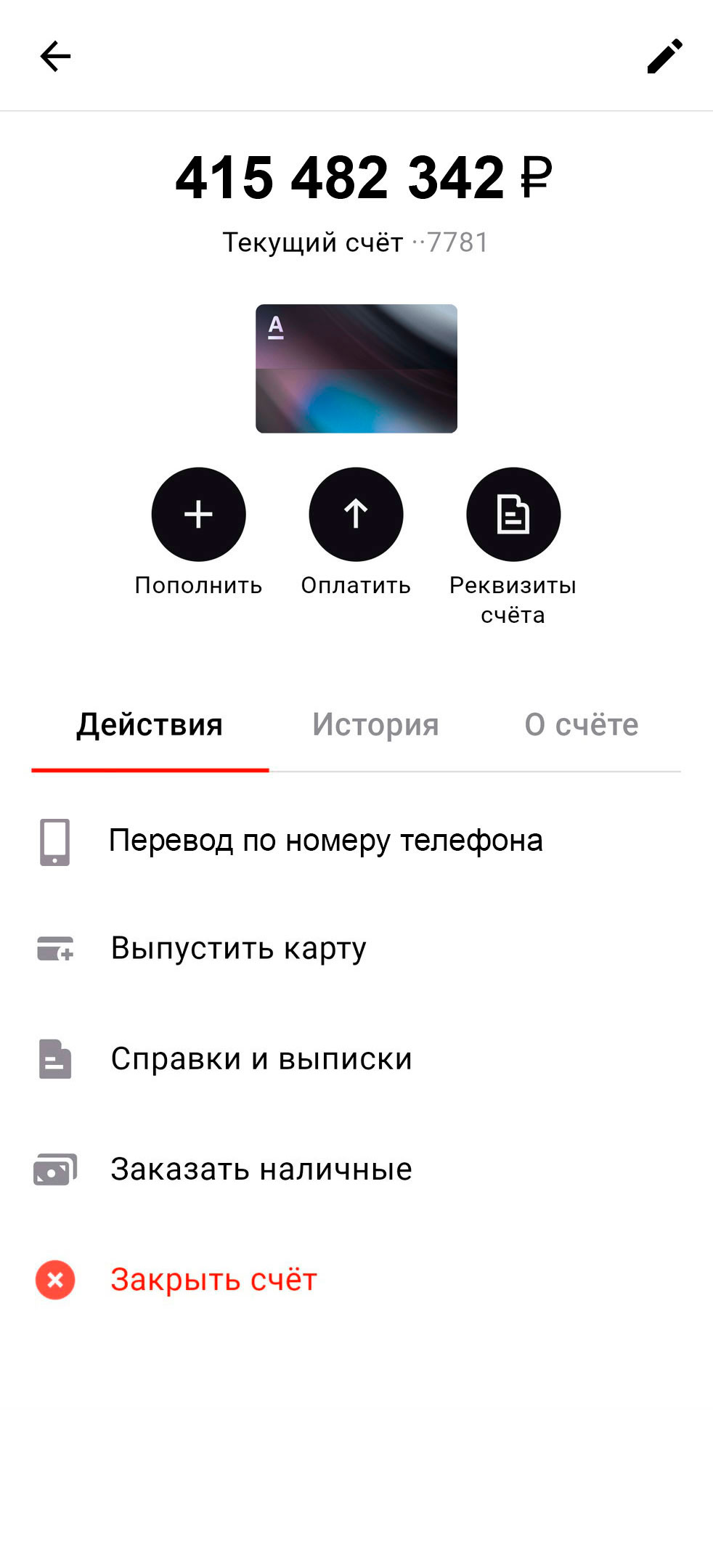713x1568 pixels.
Task: Open Перевод по номеру телефона
Action: pyautogui.click(x=325, y=841)
